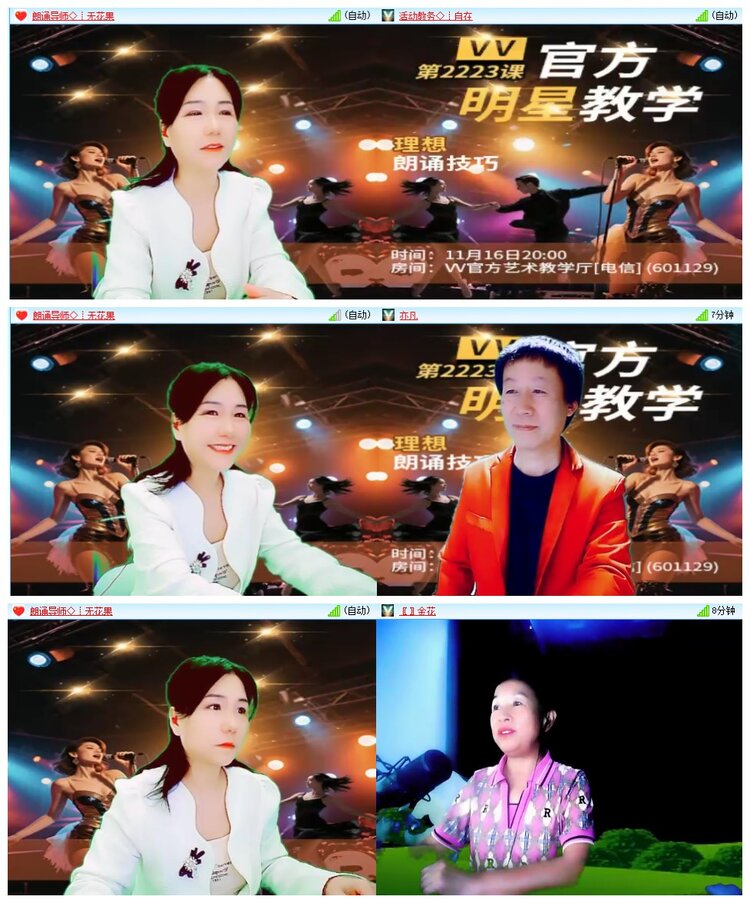Toggle (自动) next to the top-right signal bars
Image resolution: width=750 pixels, height=903 pixels.
(x=726, y=15)
